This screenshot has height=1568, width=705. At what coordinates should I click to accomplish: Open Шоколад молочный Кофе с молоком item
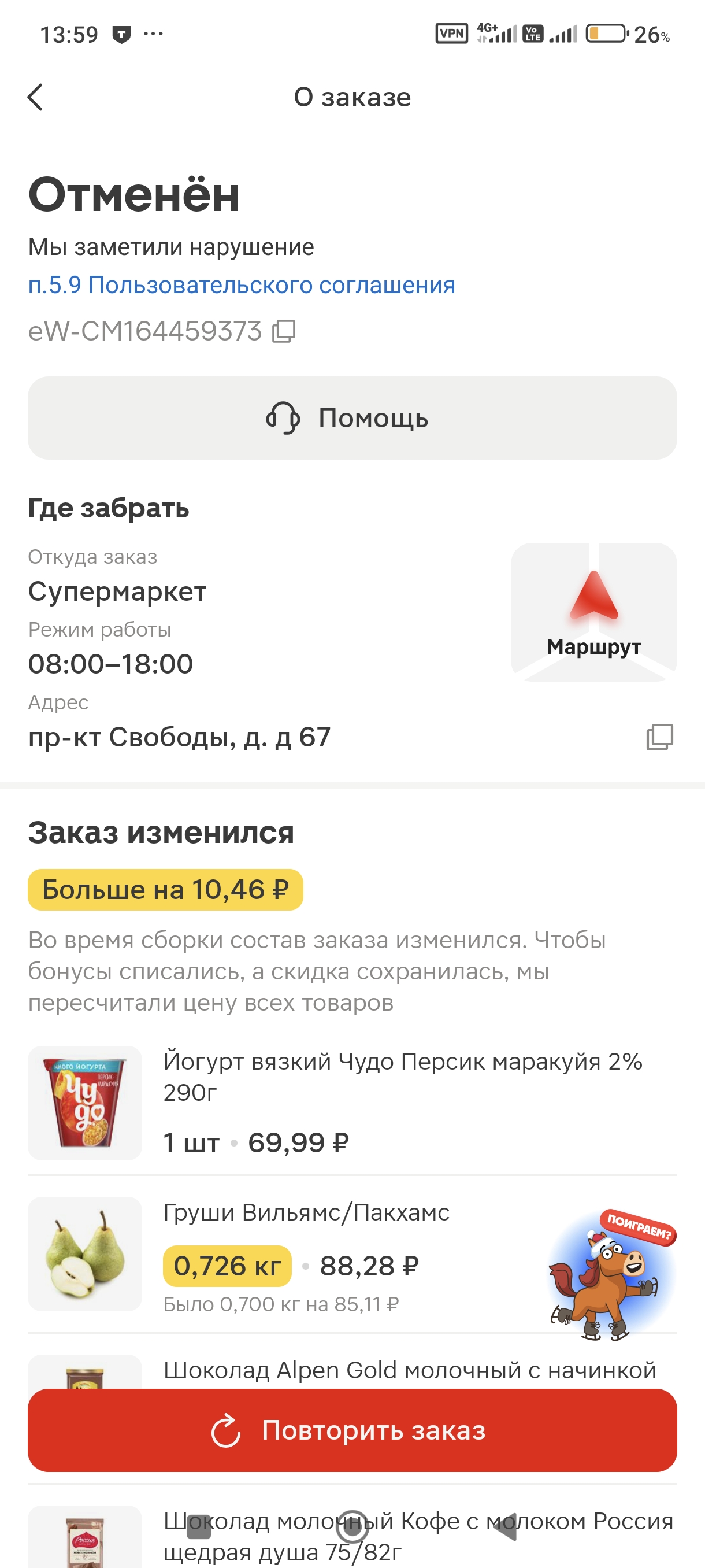point(417,1535)
